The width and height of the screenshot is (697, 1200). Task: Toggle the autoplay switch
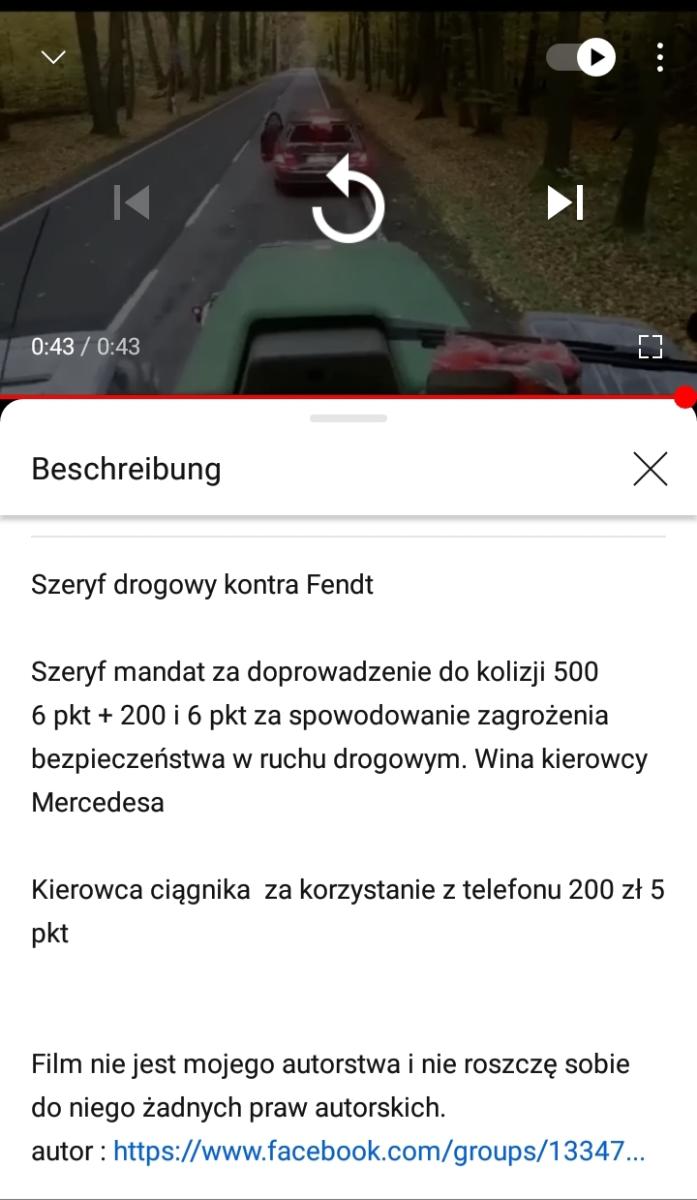click(x=581, y=57)
